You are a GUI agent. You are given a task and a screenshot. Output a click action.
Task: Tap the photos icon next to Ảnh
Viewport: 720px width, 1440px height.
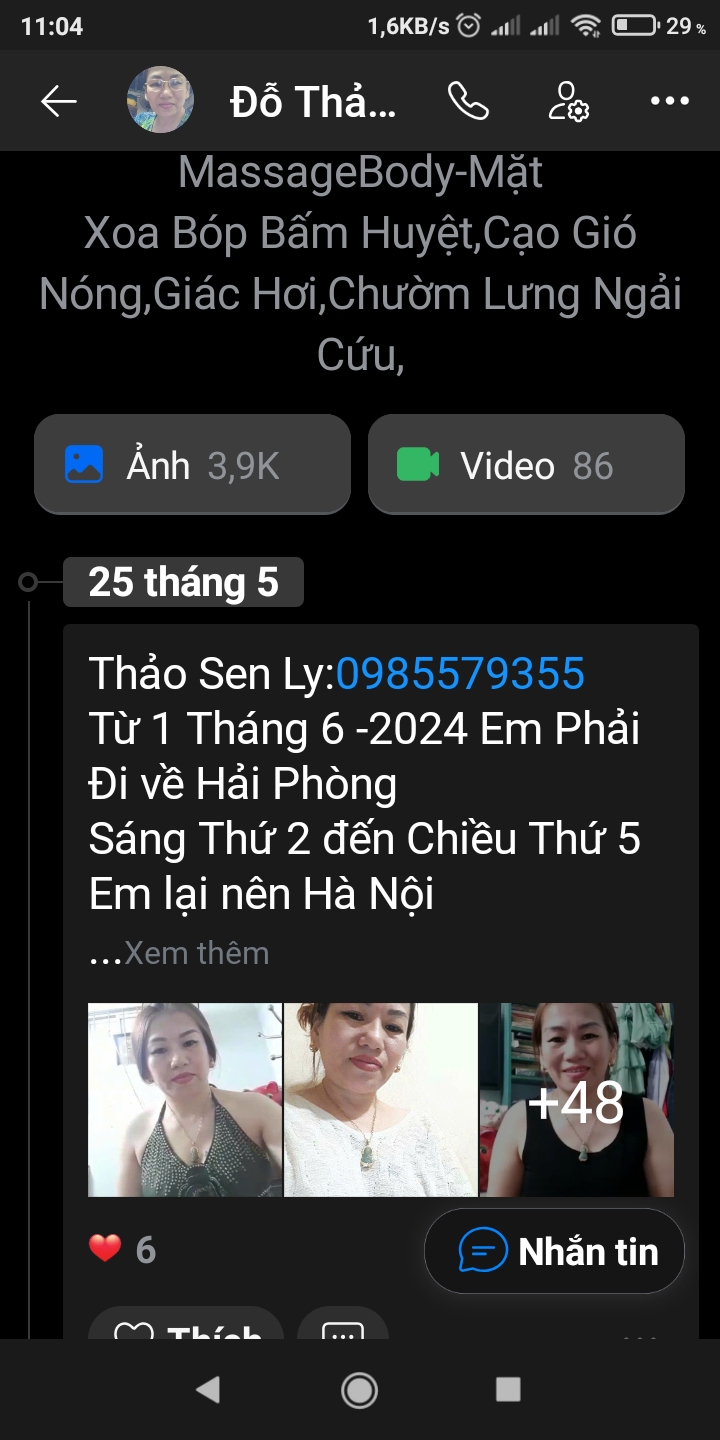pyautogui.click(x=87, y=463)
